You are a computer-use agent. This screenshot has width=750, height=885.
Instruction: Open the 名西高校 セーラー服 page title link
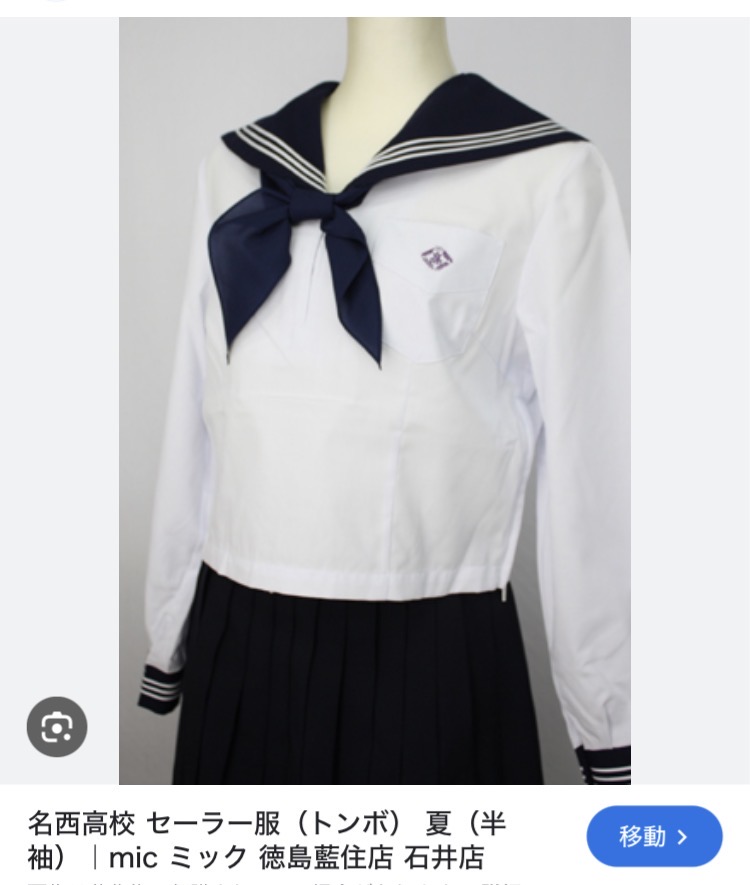pos(268,840)
